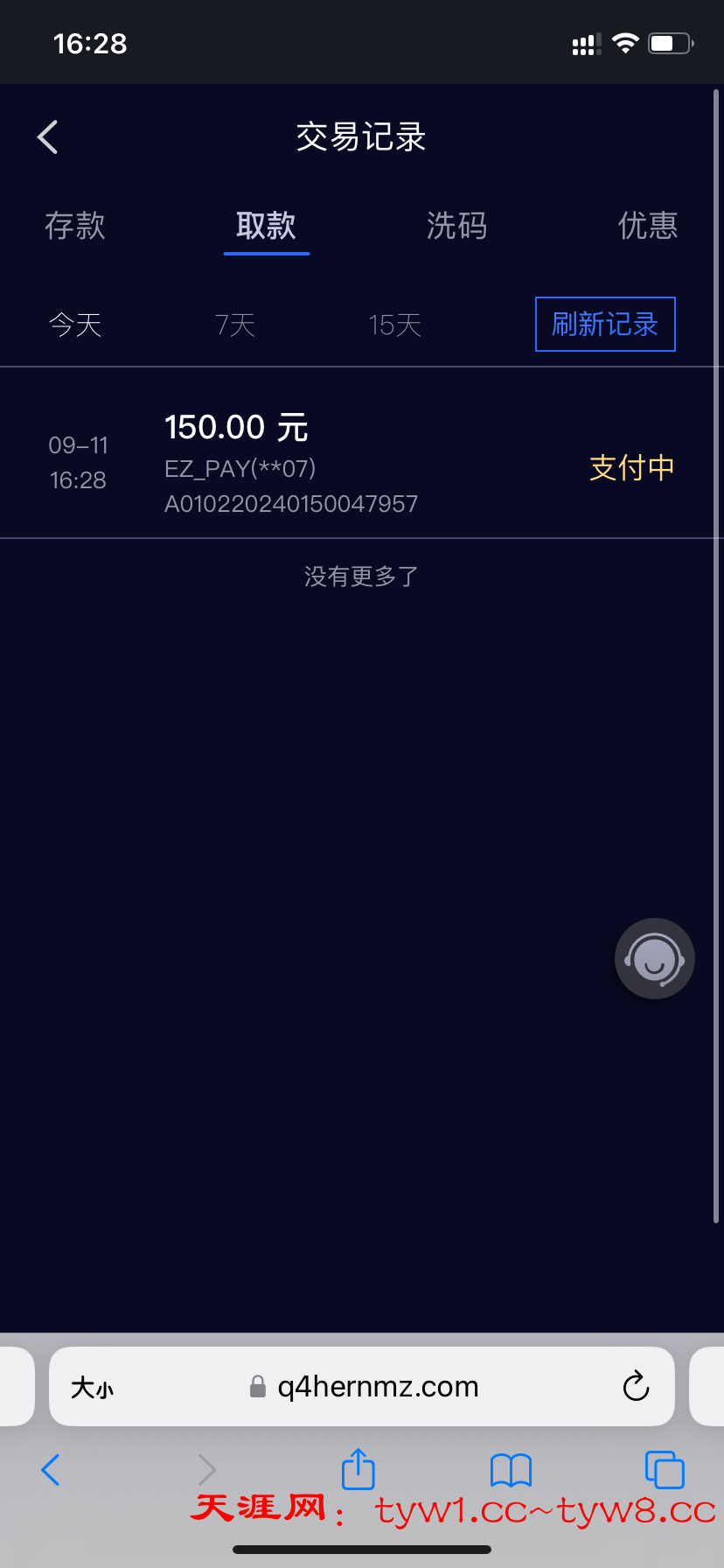Viewport: 724px width, 1568px height.
Task: Tap the q4hernmz.com address bar
Action: coord(378,1387)
